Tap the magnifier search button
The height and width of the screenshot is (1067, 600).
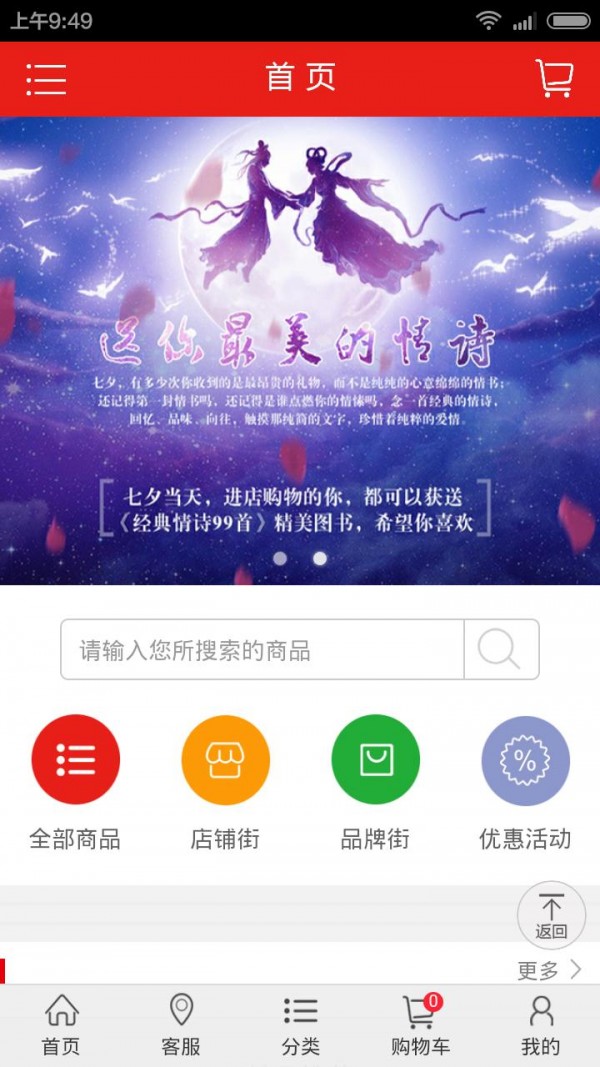click(x=501, y=650)
